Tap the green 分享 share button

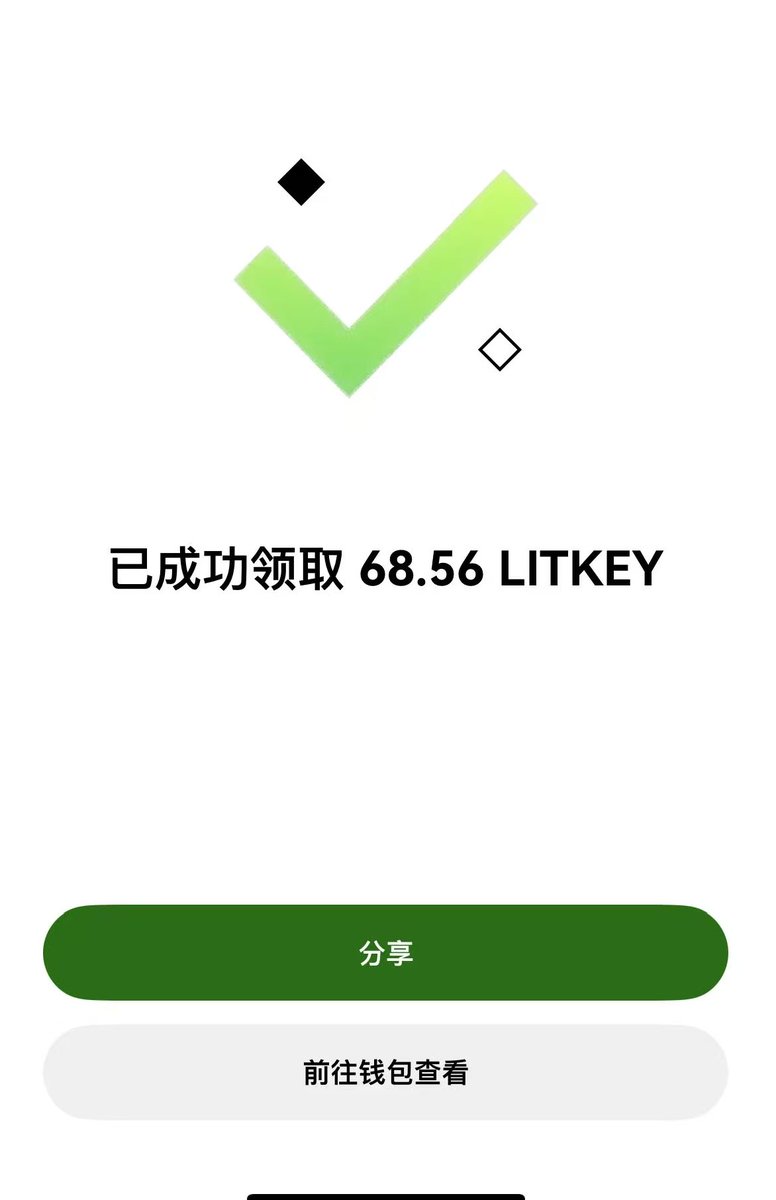click(385, 953)
